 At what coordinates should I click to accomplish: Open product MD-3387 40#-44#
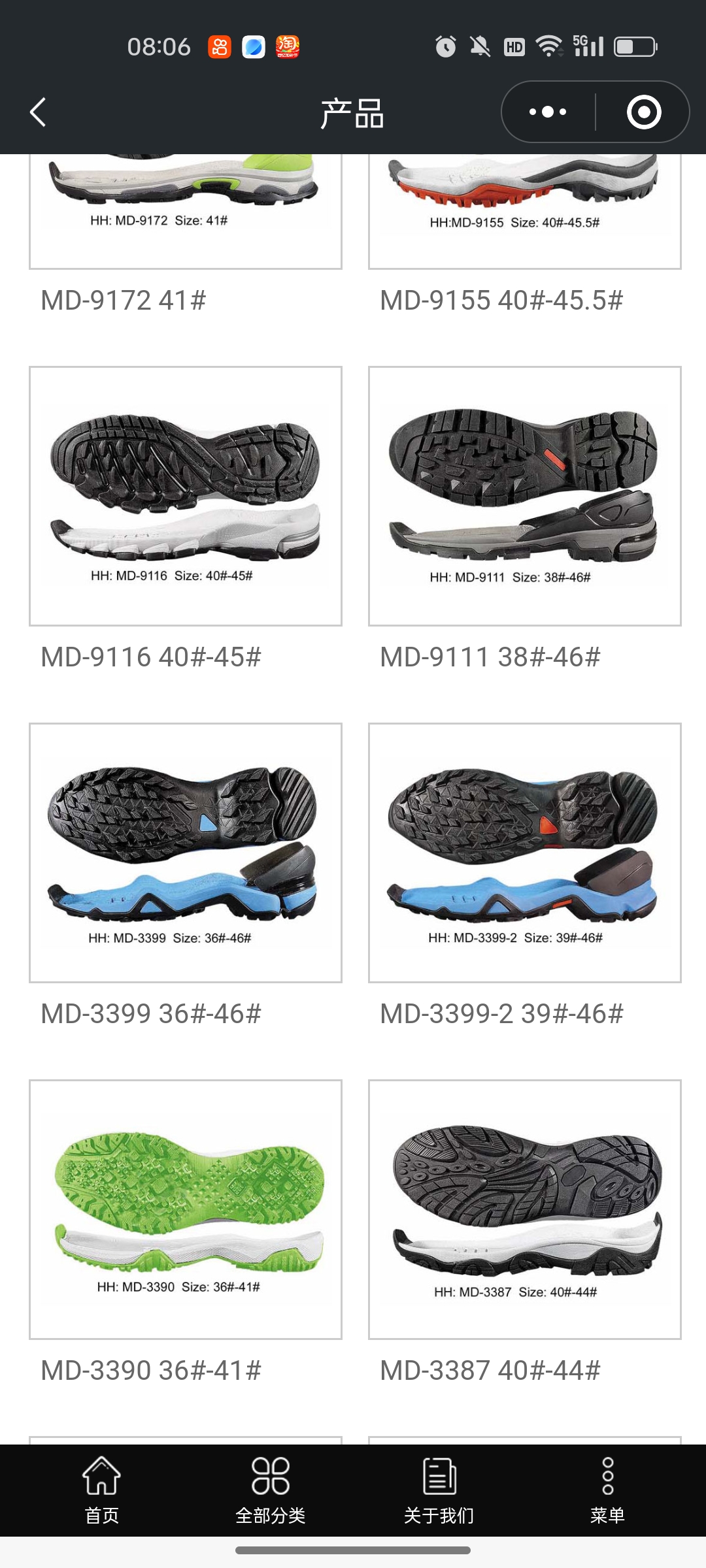524,1209
